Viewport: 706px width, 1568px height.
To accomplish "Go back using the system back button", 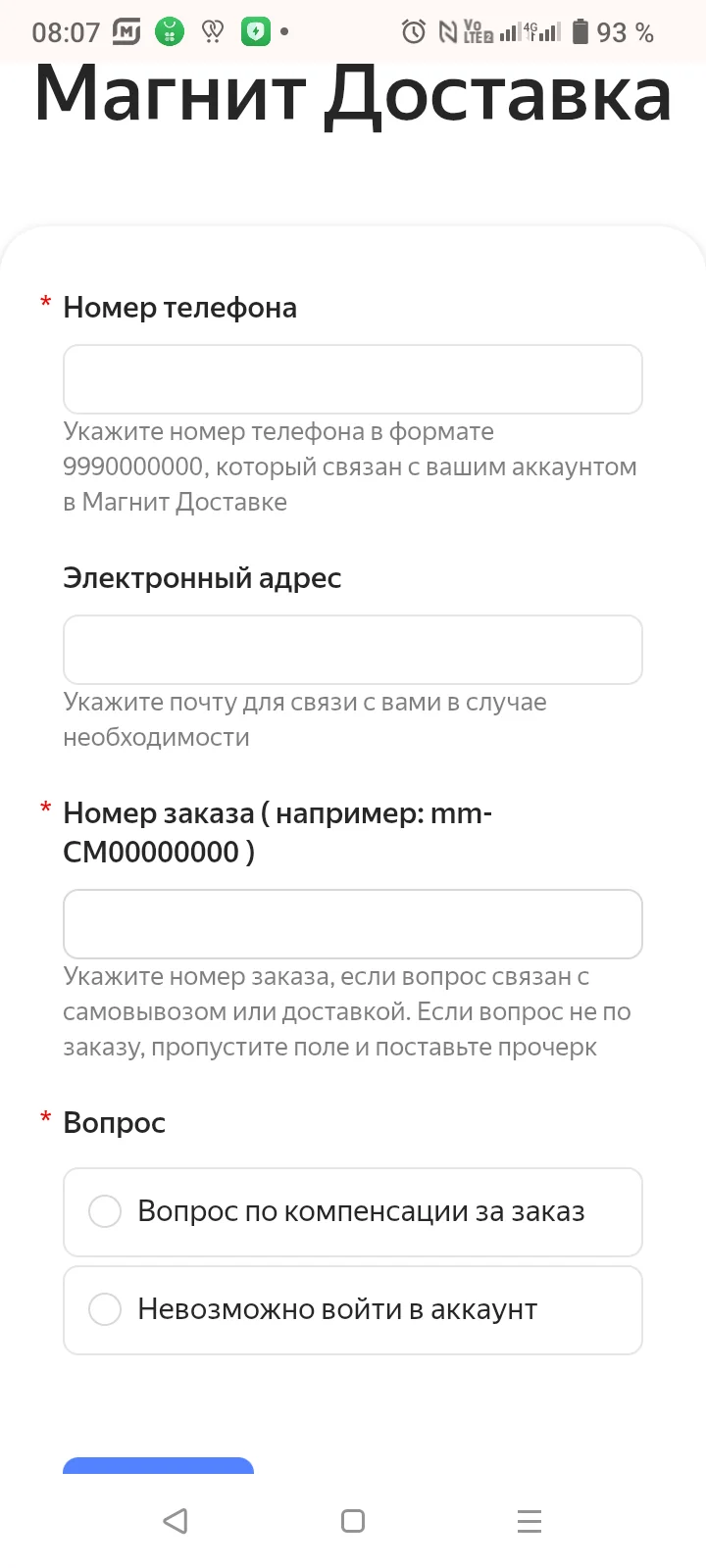I will pyautogui.click(x=176, y=1521).
